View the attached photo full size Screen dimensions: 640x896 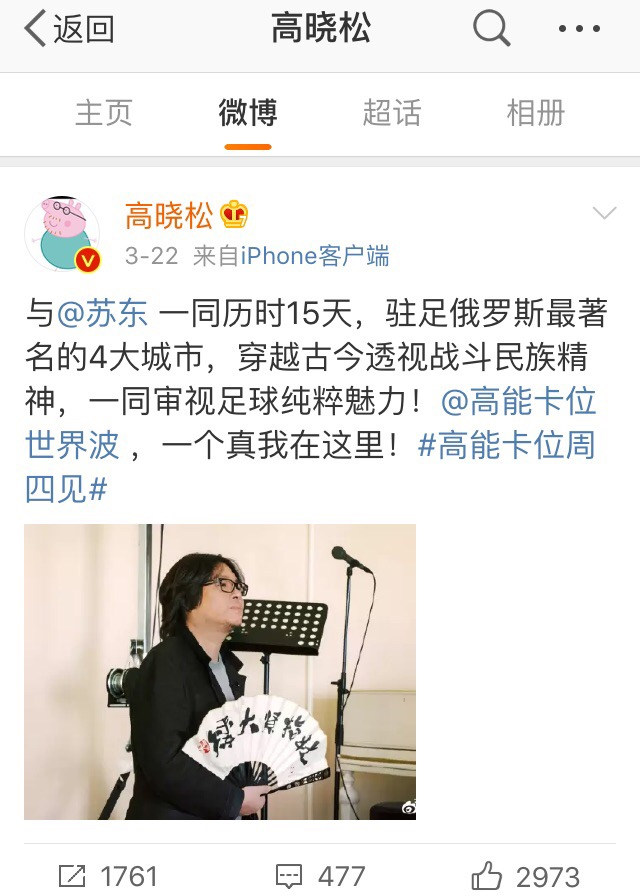click(220, 671)
